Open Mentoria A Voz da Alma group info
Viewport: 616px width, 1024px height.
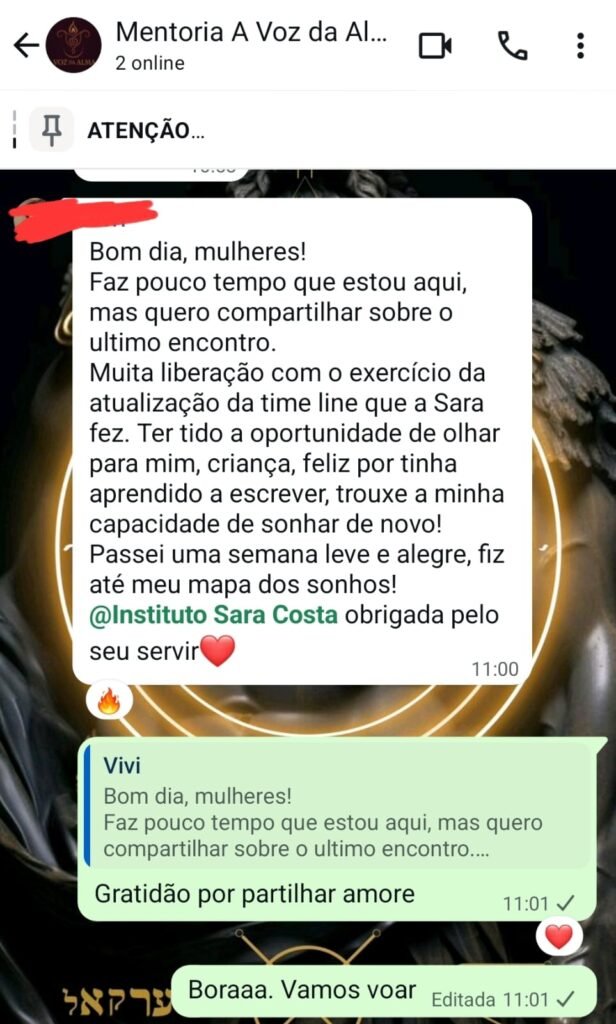coord(250,44)
